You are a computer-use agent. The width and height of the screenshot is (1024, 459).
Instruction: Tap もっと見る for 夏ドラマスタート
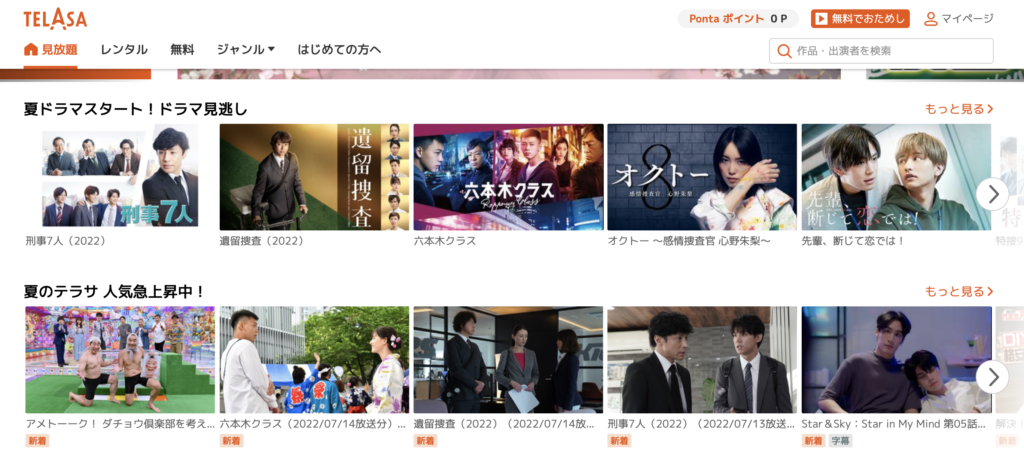[958, 109]
